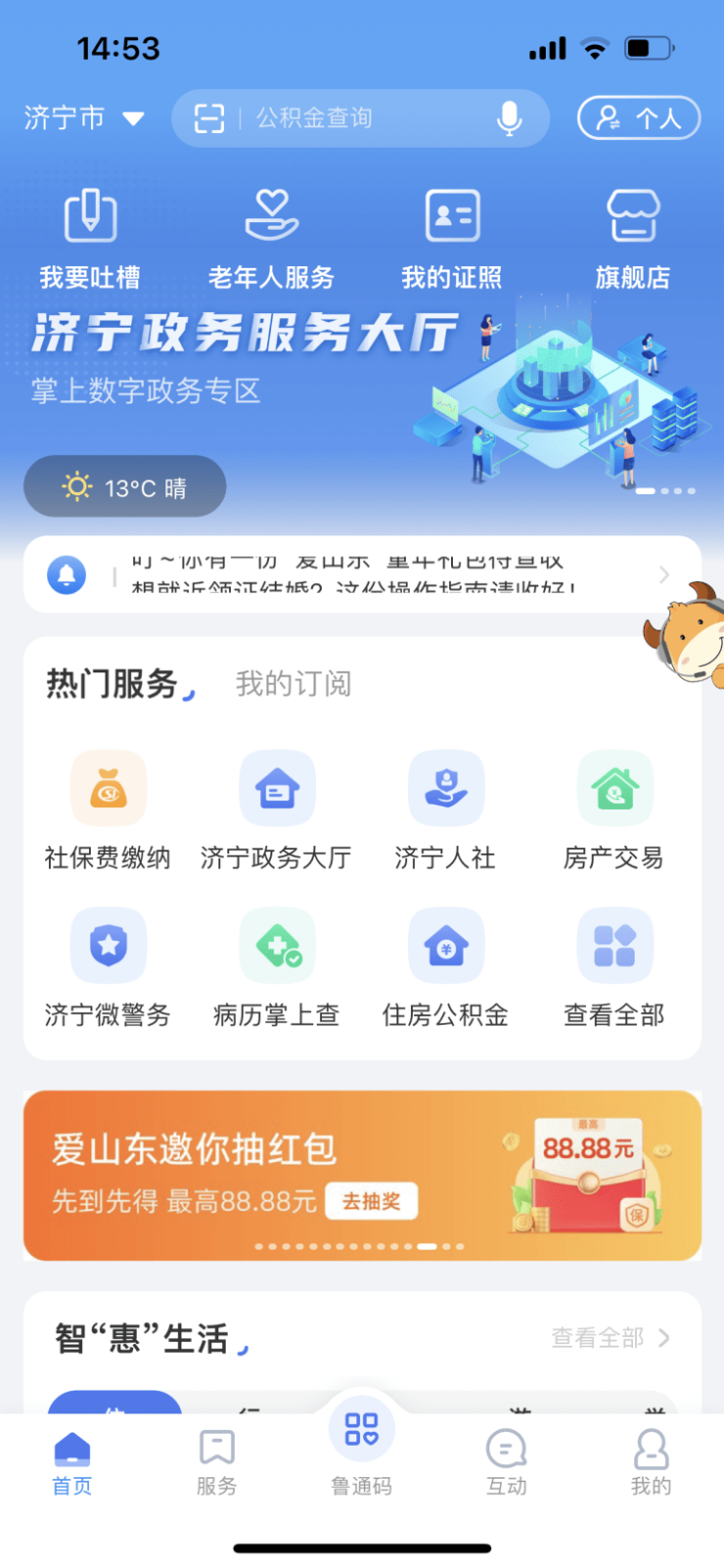Tap the 公积金查询 search field
Screen dimensions: 724x1568
click(x=352, y=118)
